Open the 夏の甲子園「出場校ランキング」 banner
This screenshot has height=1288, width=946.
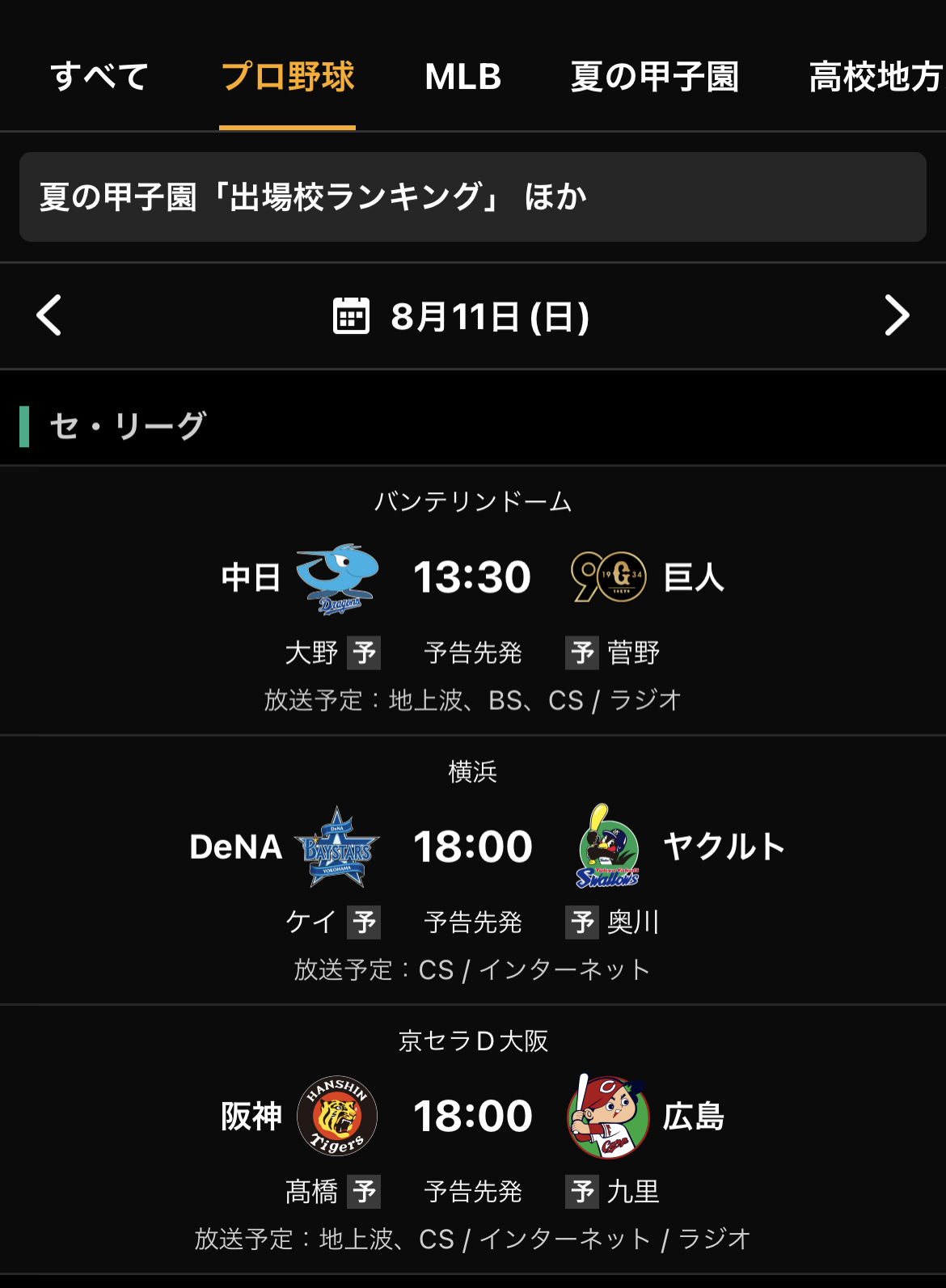tap(472, 197)
